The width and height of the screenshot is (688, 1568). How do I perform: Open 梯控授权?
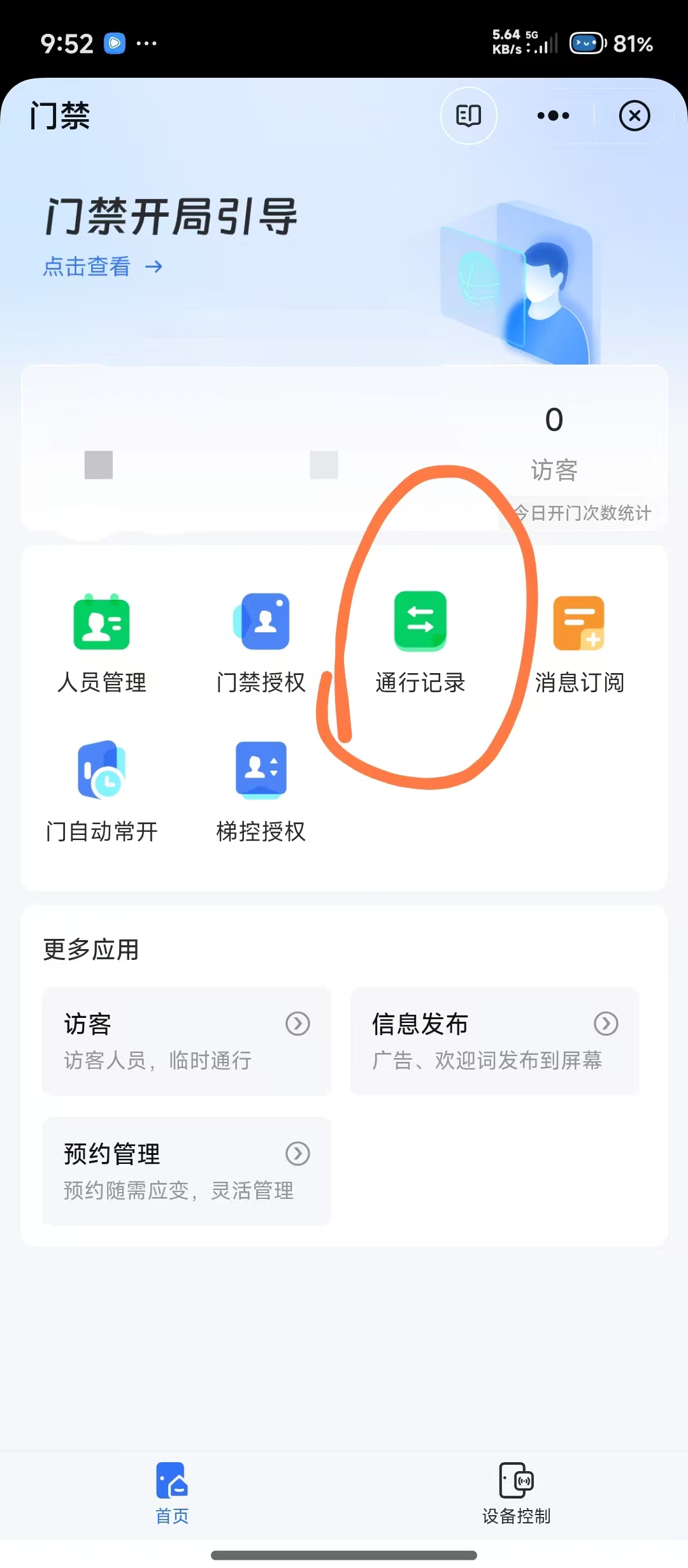pyautogui.click(x=261, y=790)
